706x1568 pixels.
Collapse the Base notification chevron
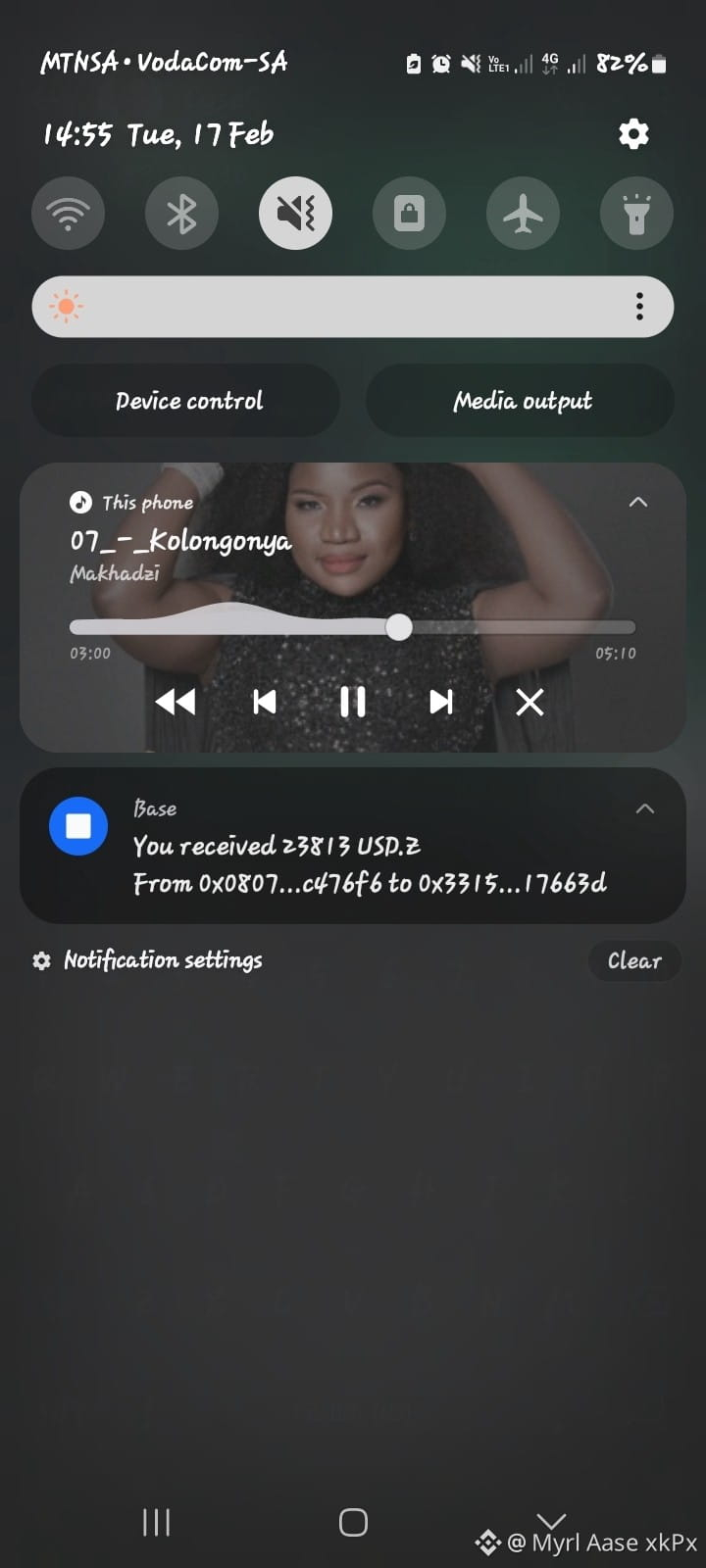click(x=644, y=808)
